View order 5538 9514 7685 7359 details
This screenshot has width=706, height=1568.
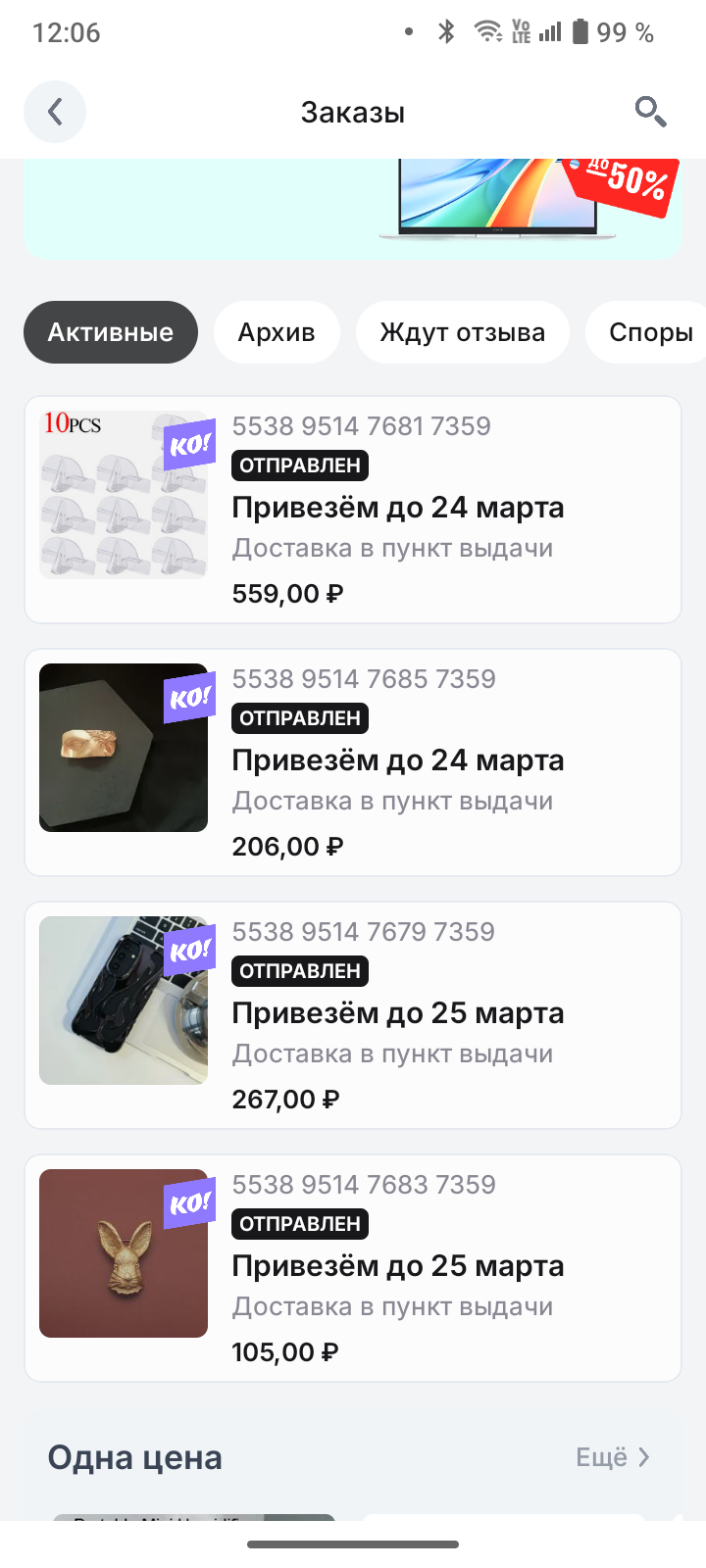pyautogui.click(x=353, y=762)
